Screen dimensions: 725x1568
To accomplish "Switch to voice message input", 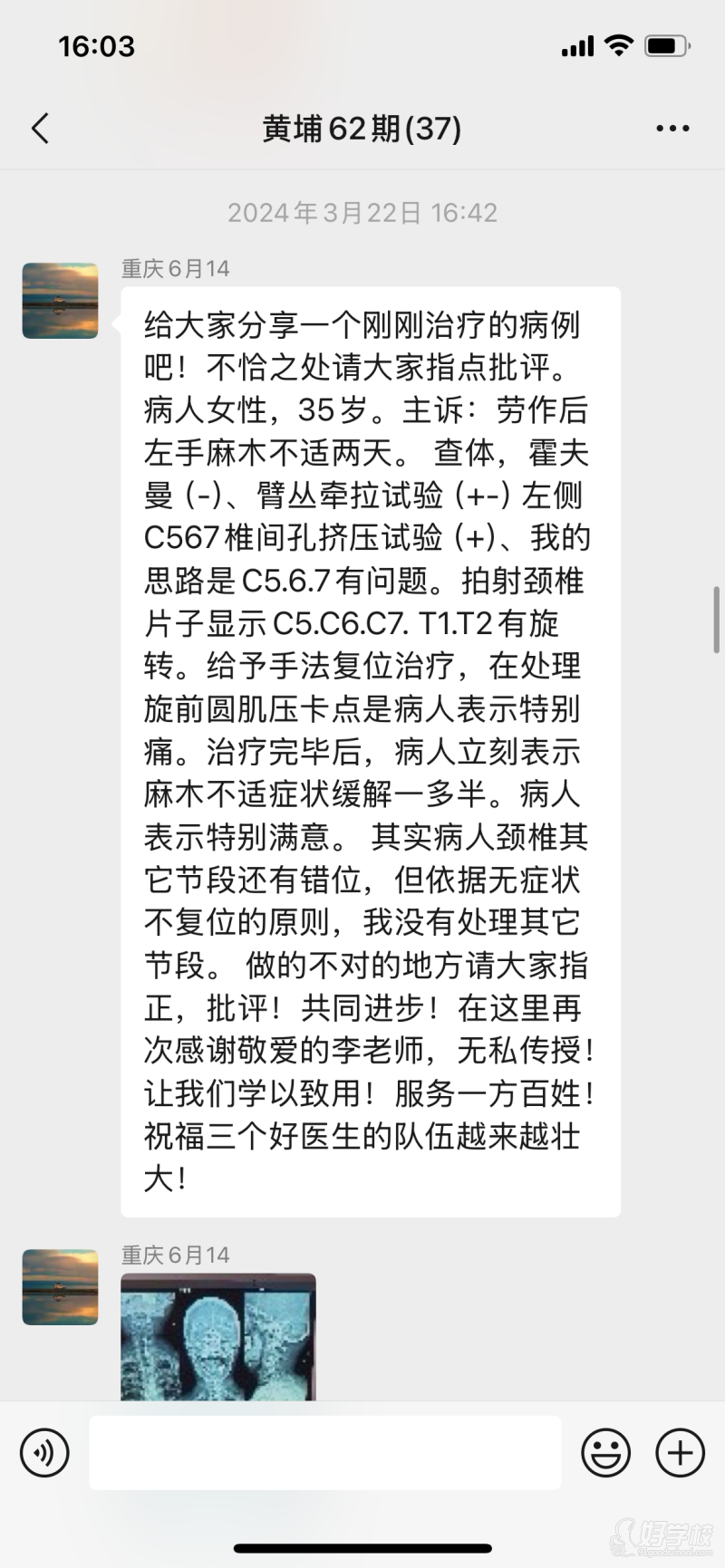I will coord(44,1453).
